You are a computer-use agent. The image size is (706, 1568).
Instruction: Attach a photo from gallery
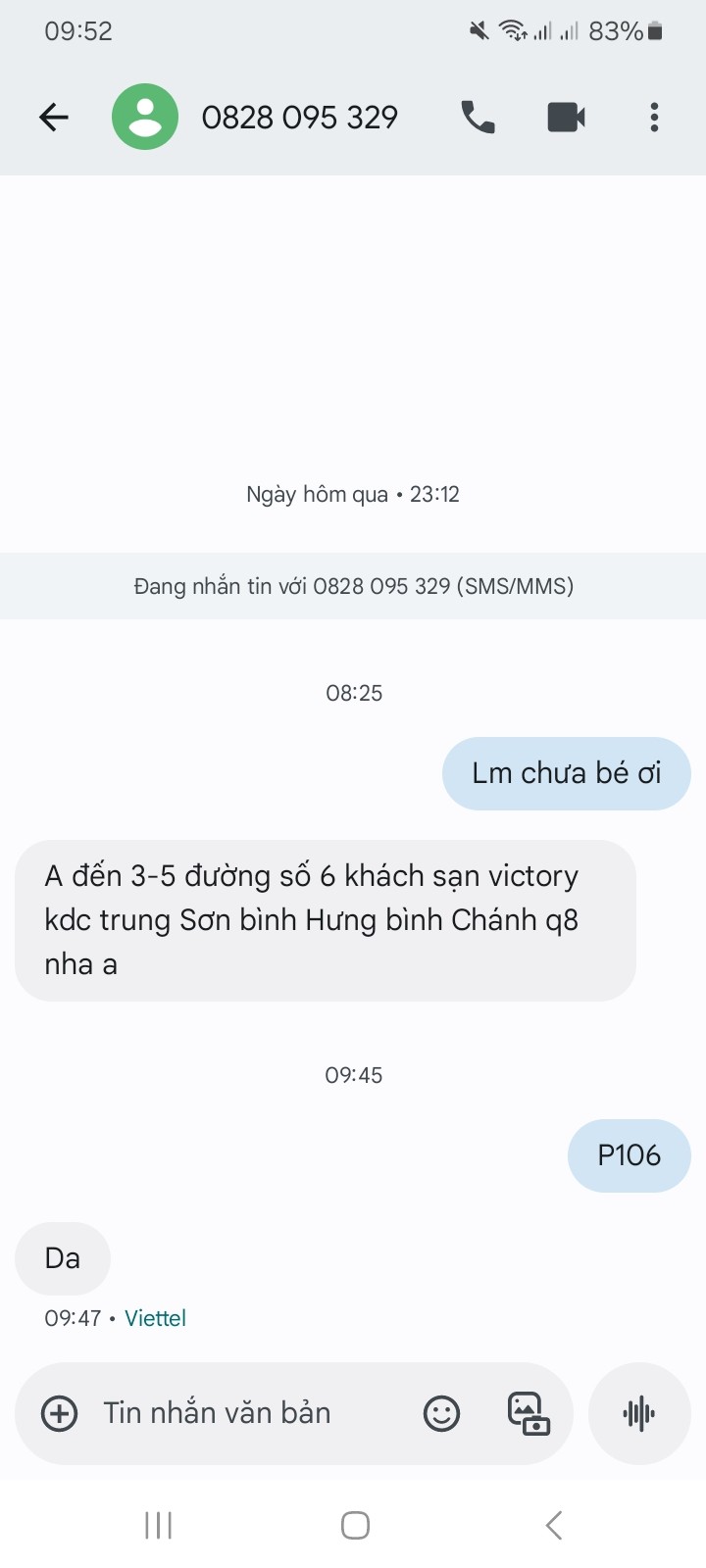[x=528, y=1413]
